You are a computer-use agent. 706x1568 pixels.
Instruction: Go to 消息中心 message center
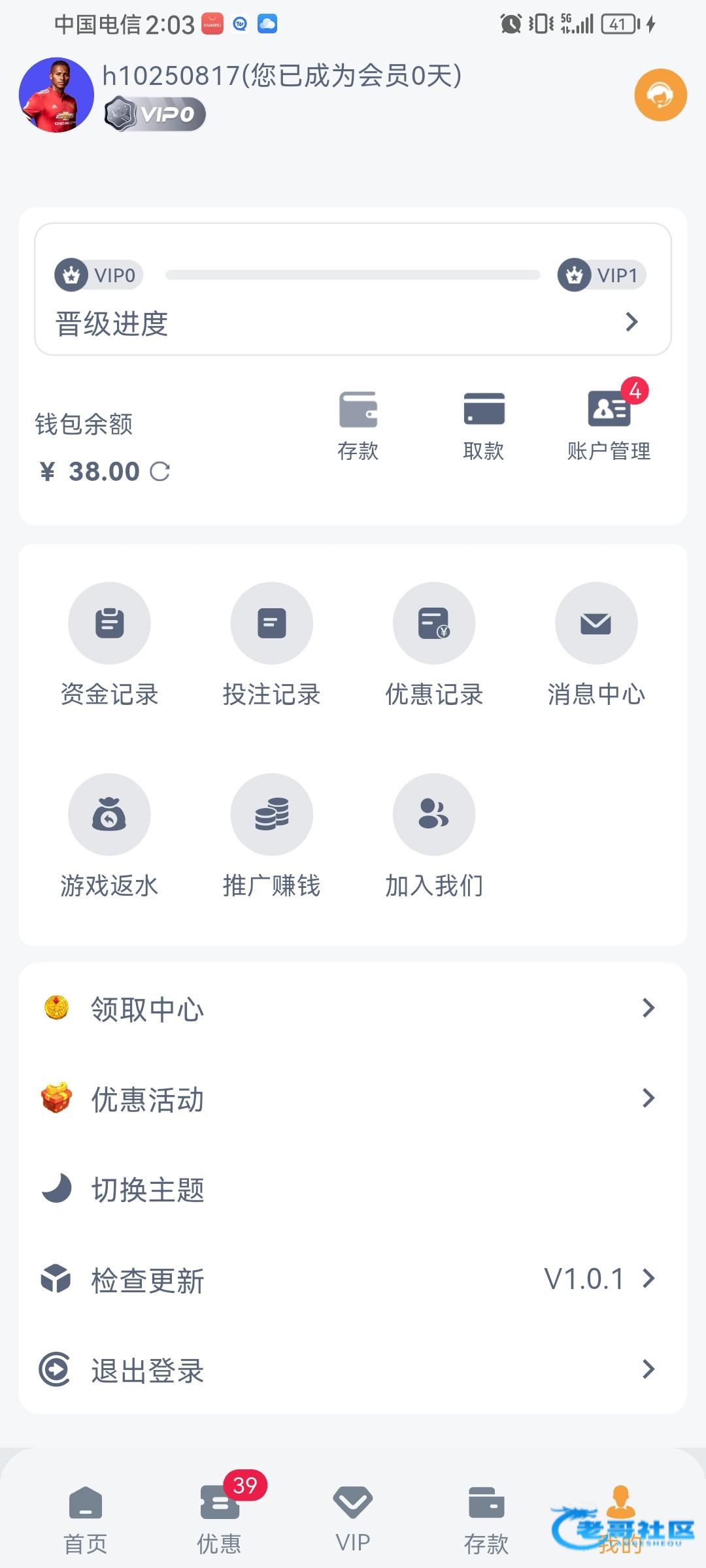pyautogui.click(x=596, y=644)
